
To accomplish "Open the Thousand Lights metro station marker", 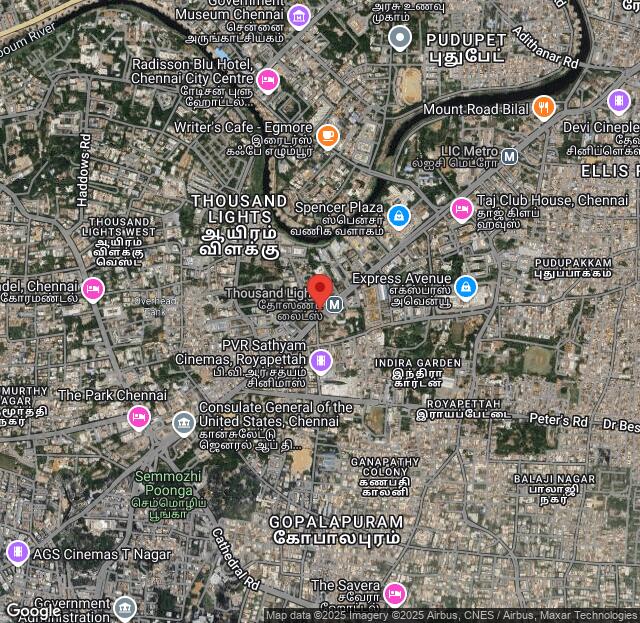I will point(334,303).
